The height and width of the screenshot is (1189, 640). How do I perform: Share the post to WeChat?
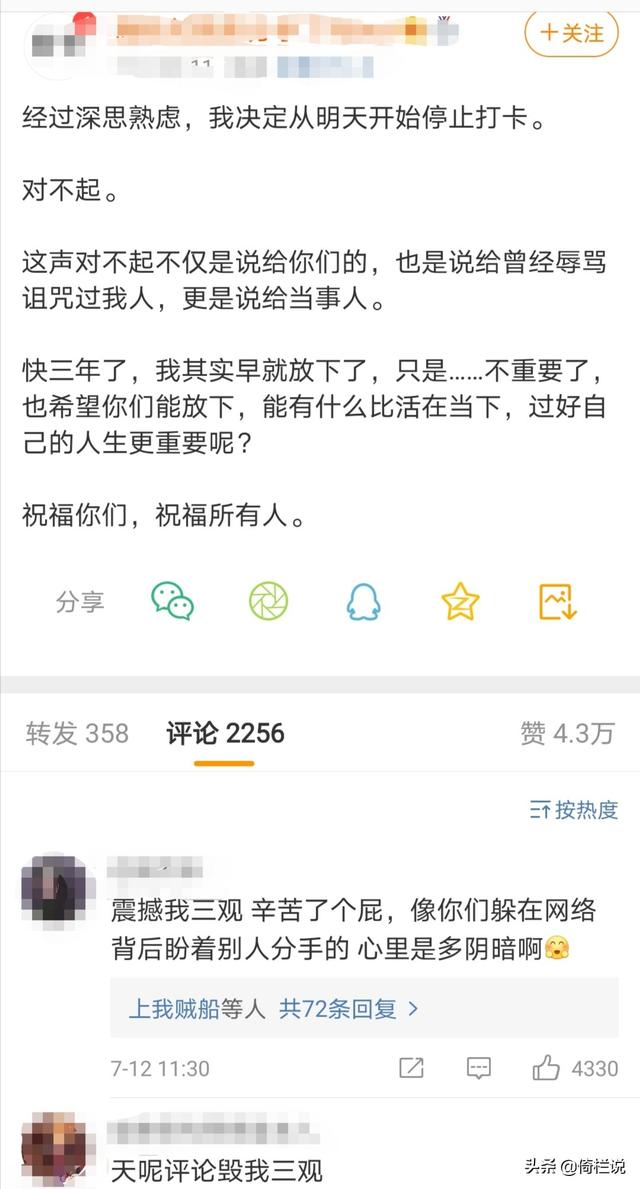pyautogui.click(x=172, y=601)
